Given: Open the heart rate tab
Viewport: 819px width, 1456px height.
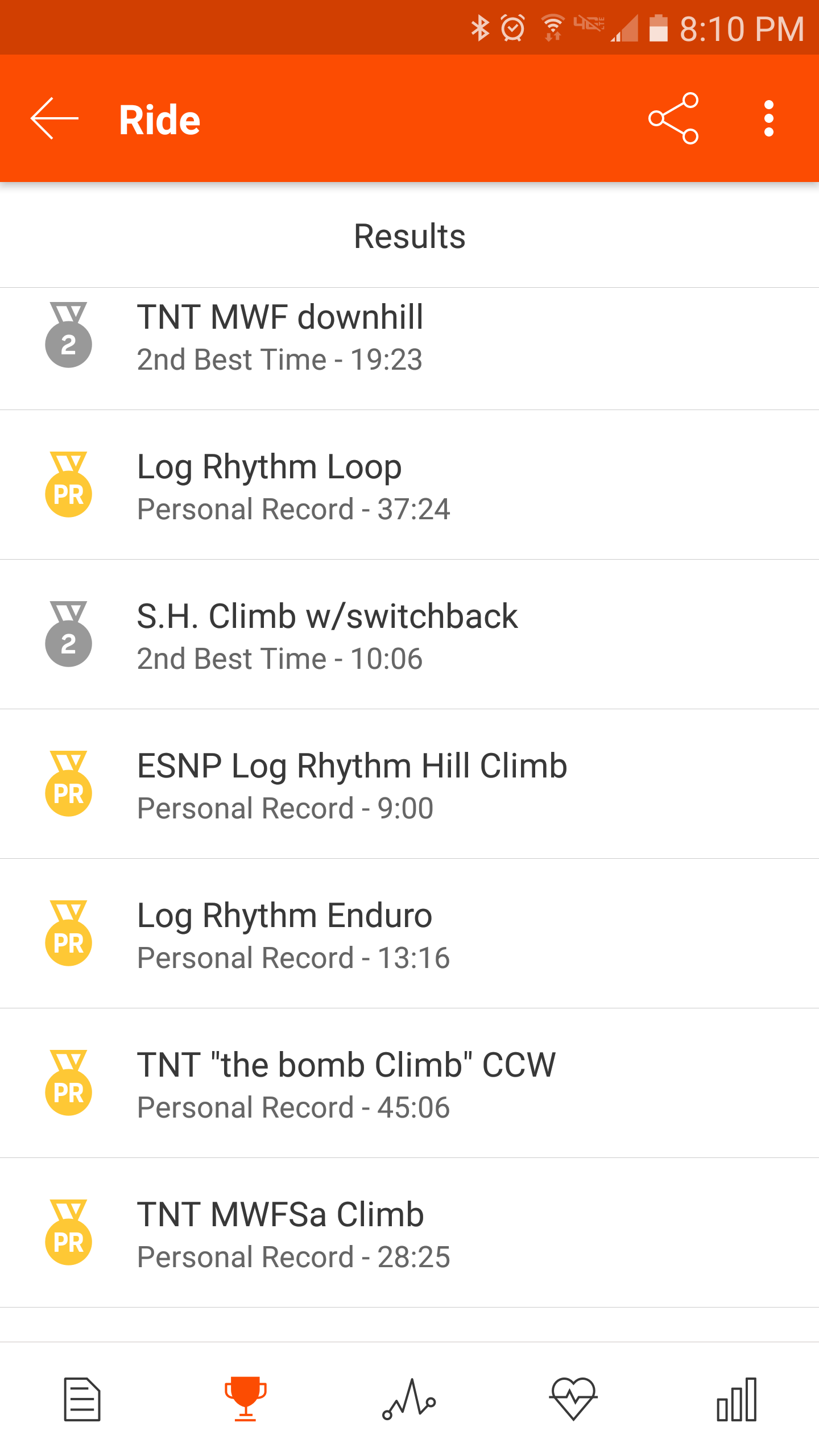Looking at the screenshot, I should 573,1399.
